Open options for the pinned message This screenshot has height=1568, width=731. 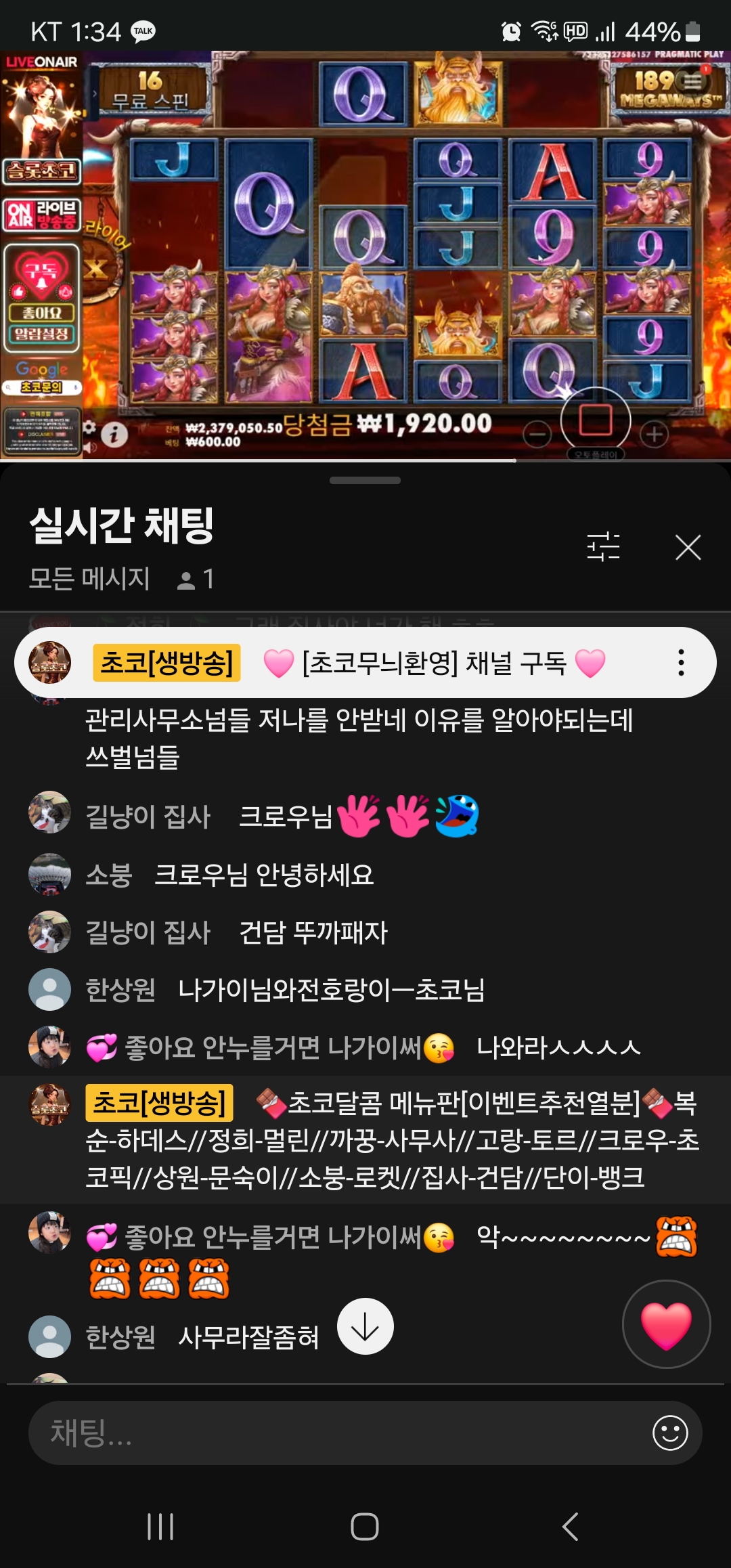(x=681, y=663)
